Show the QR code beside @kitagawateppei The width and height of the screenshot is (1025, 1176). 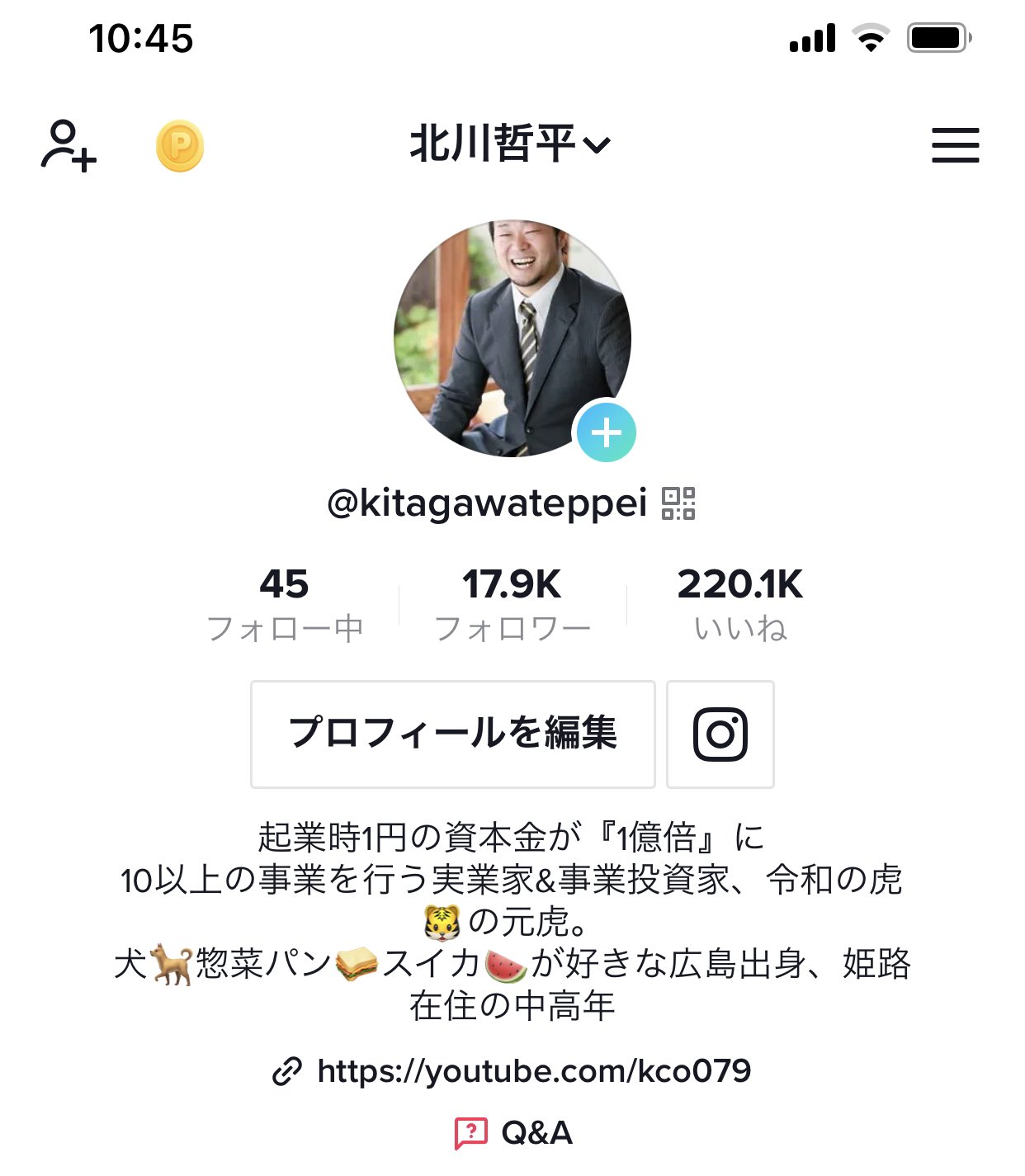point(678,503)
